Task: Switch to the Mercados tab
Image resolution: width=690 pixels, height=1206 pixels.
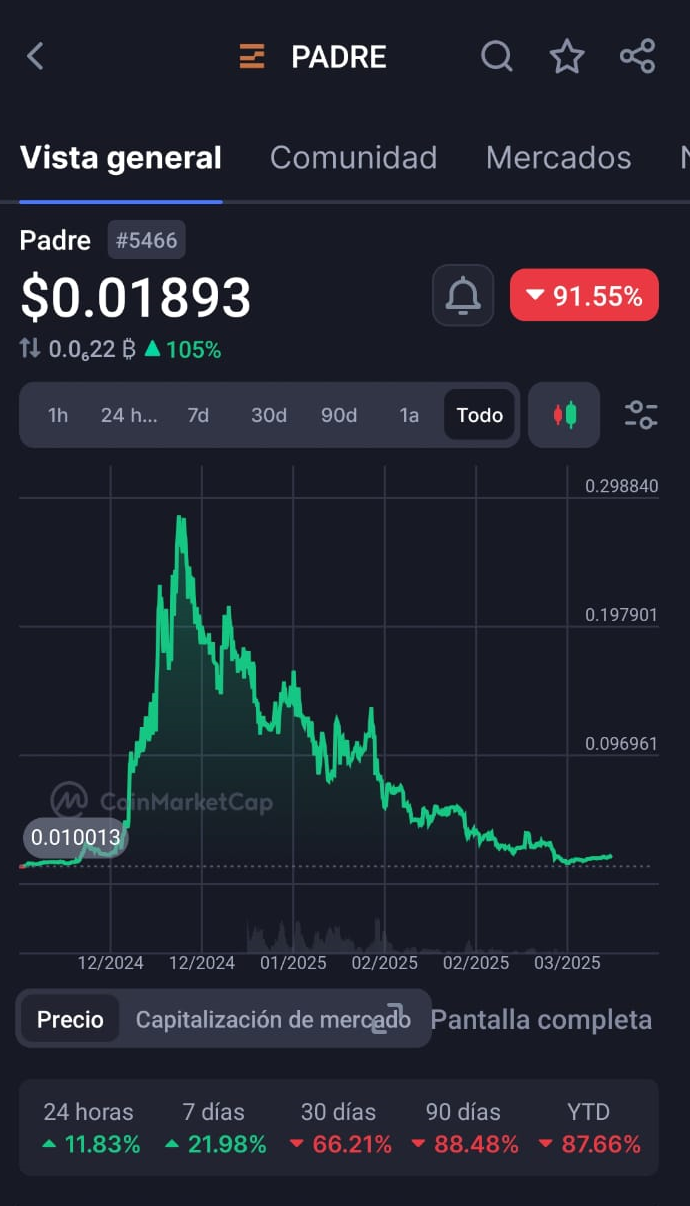Action: pyautogui.click(x=558, y=158)
